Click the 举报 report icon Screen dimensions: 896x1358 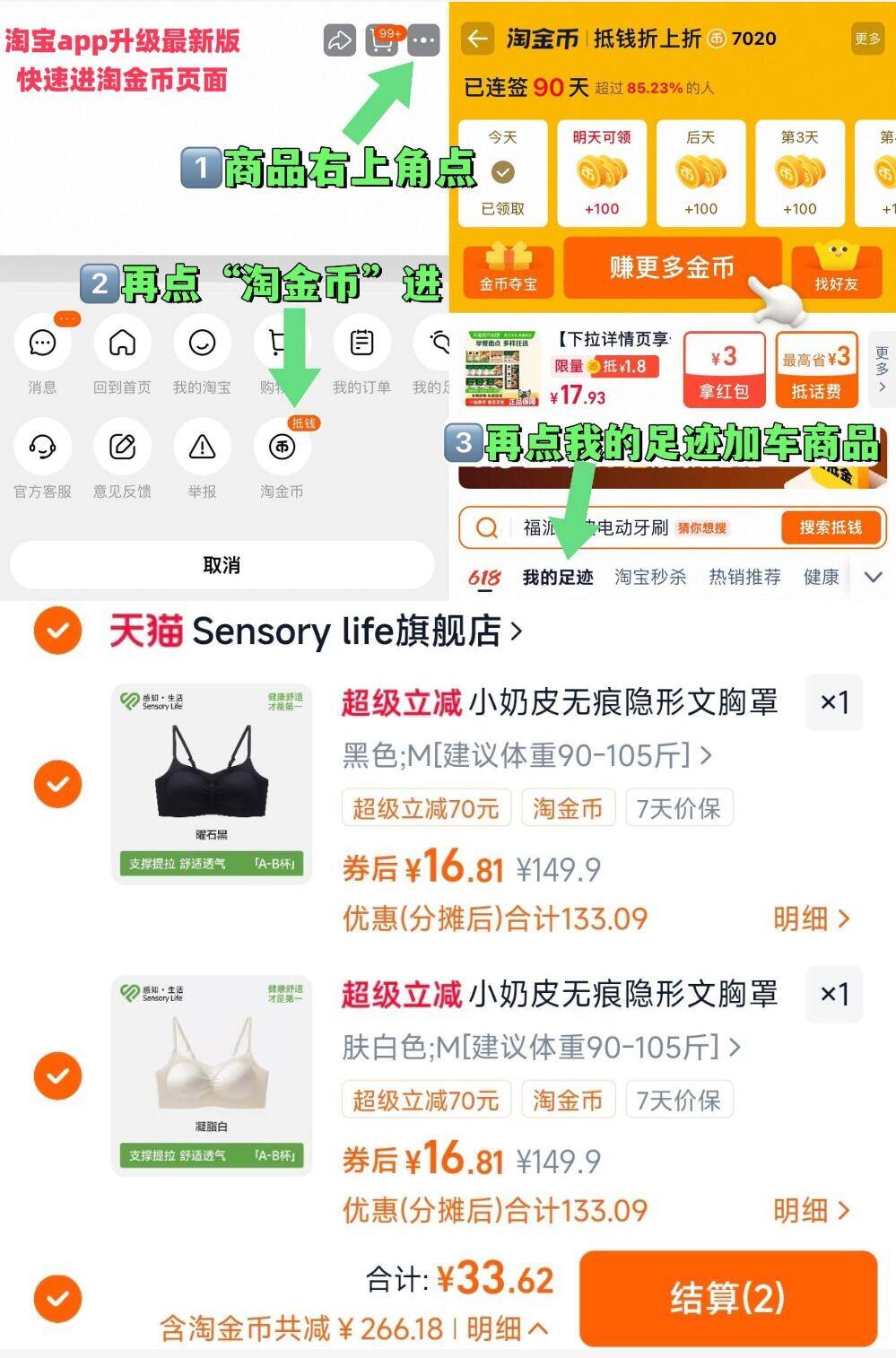click(x=202, y=447)
